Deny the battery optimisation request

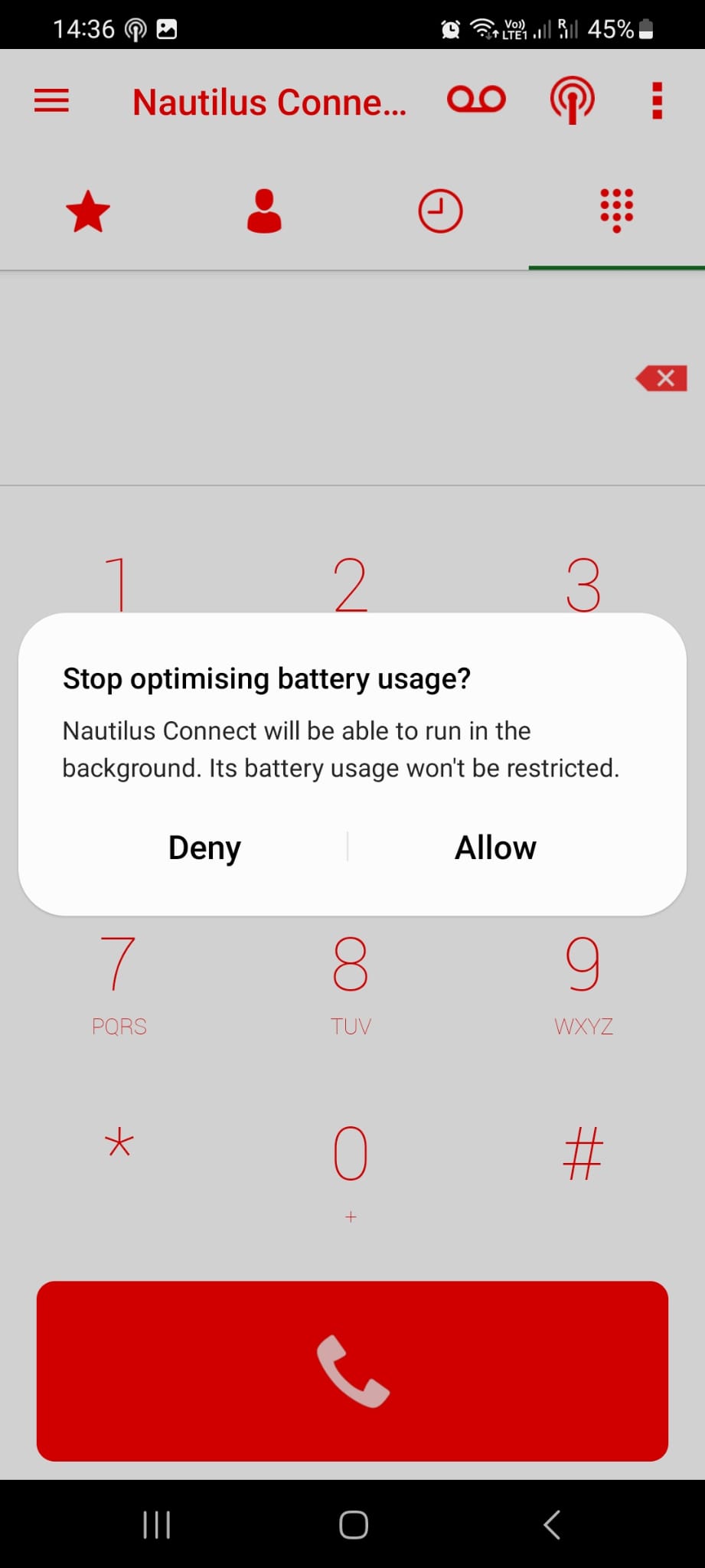204,848
